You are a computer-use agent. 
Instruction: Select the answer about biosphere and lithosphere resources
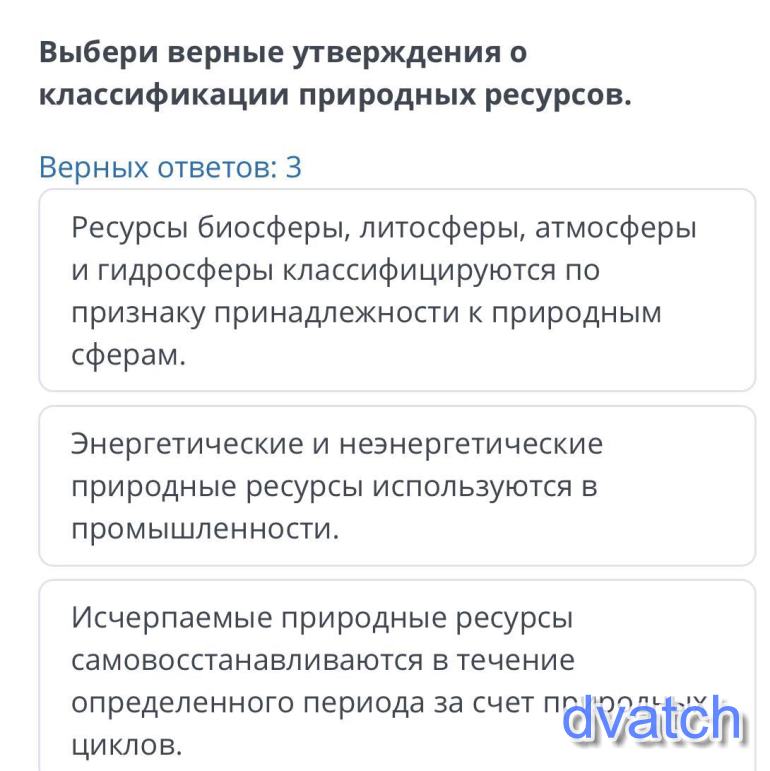click(397, 290)
